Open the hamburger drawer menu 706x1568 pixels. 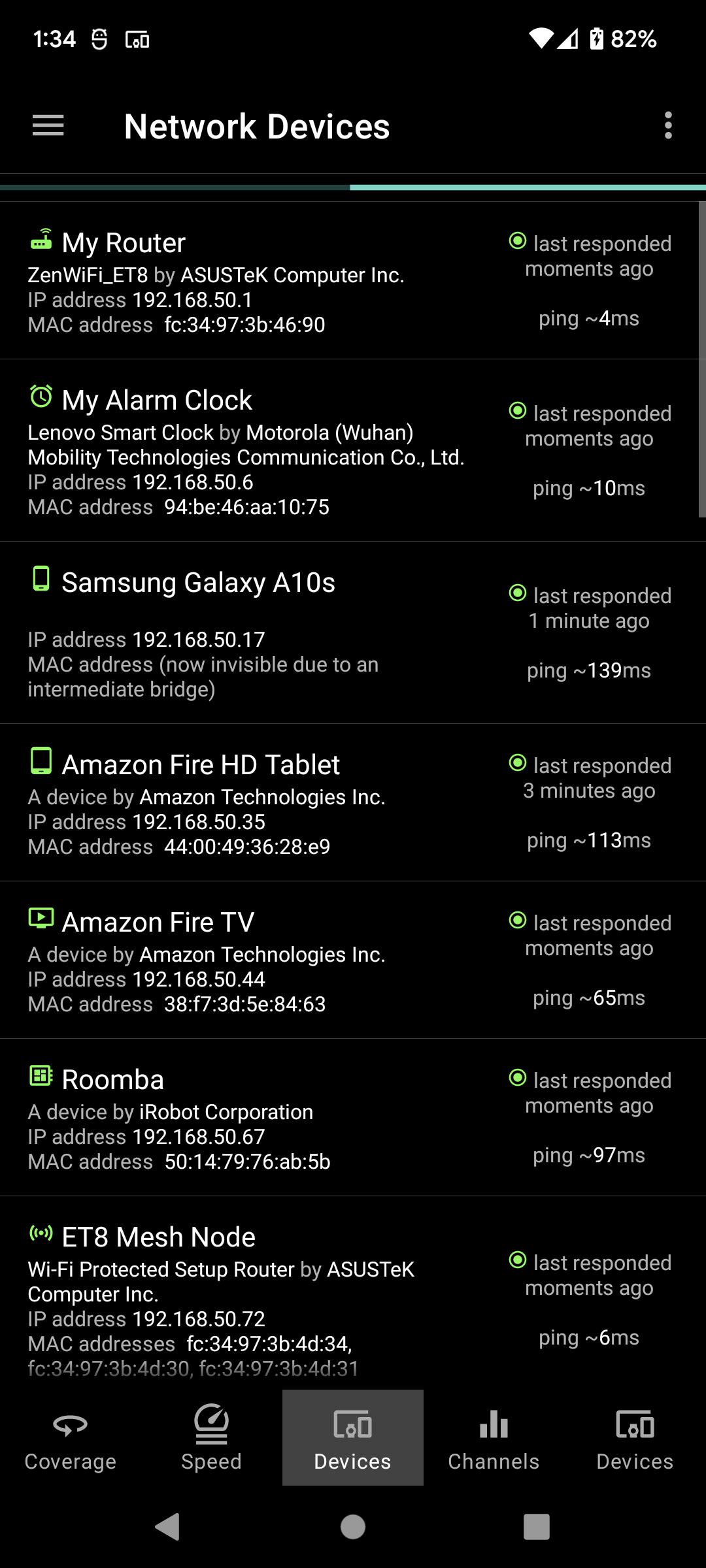[x=48, y=125]
